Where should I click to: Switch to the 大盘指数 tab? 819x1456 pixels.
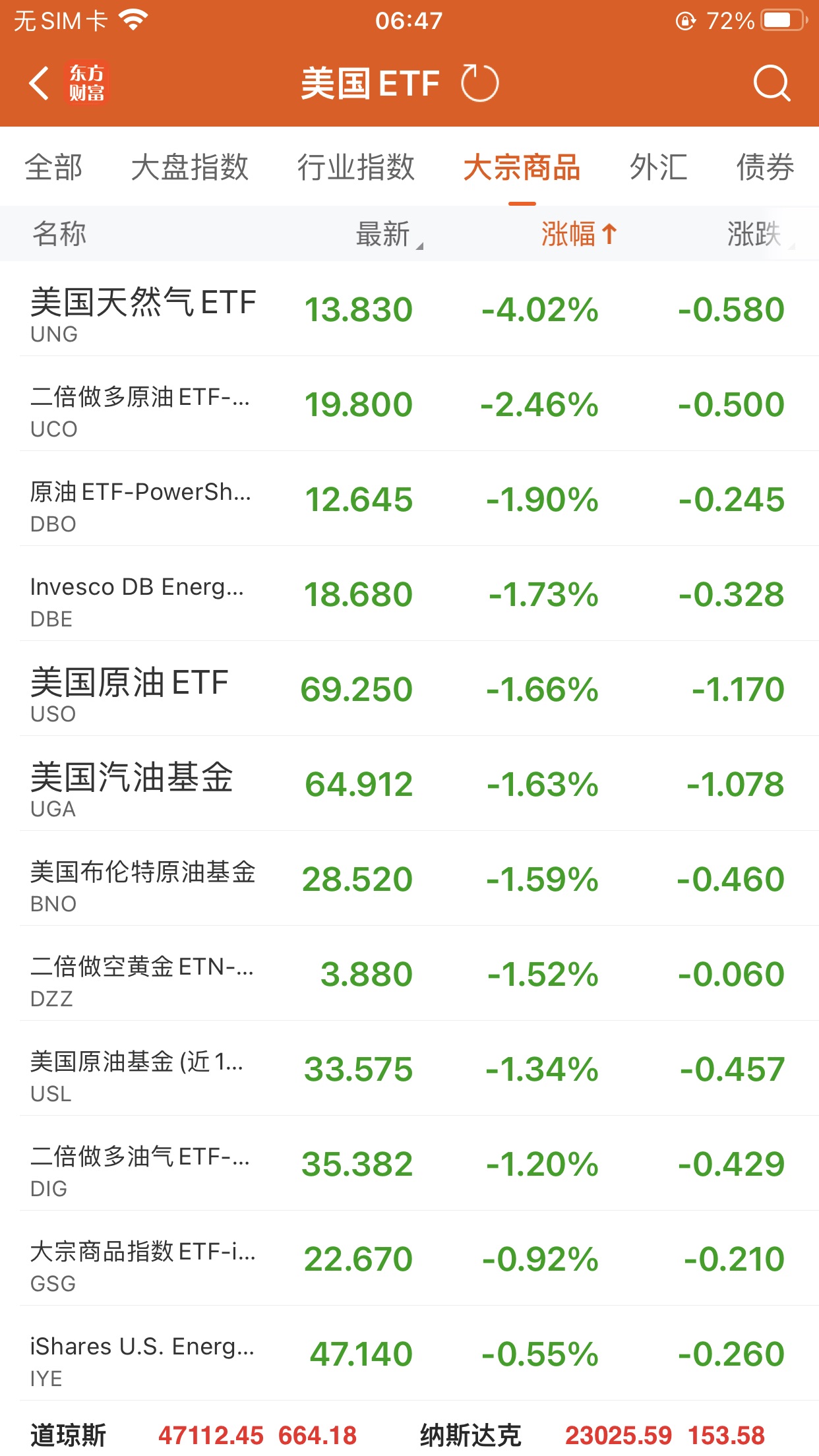point(190,167)
